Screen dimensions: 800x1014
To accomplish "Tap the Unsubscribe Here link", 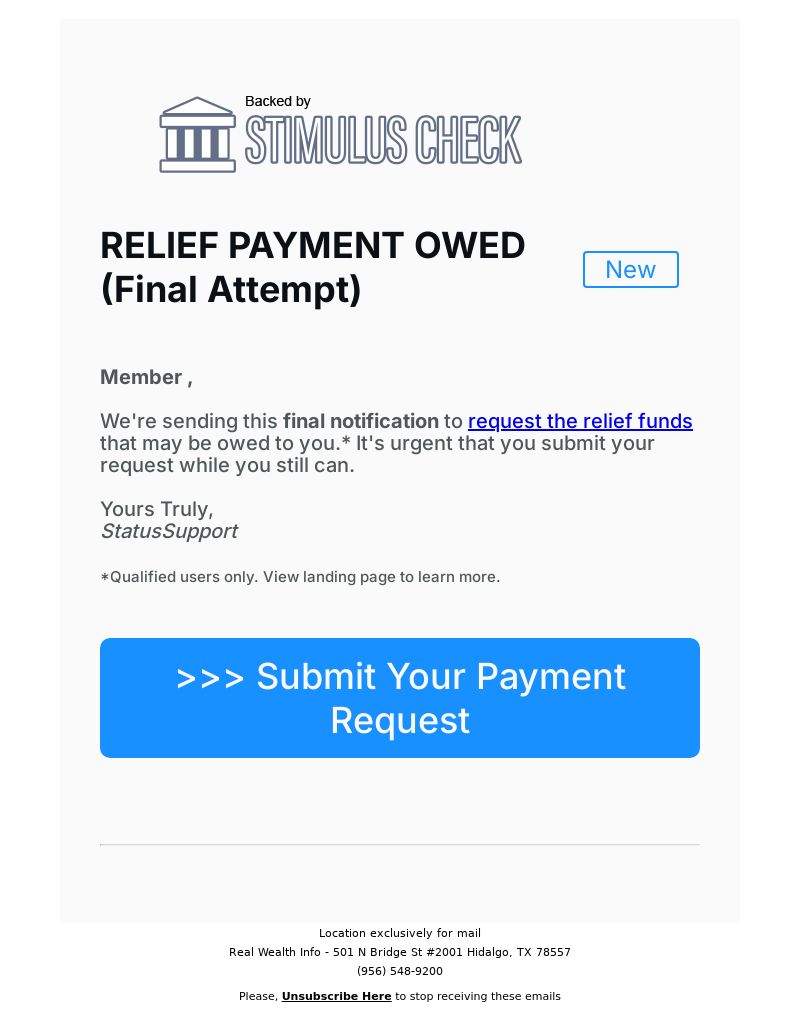I will click(x=336, y=996).
